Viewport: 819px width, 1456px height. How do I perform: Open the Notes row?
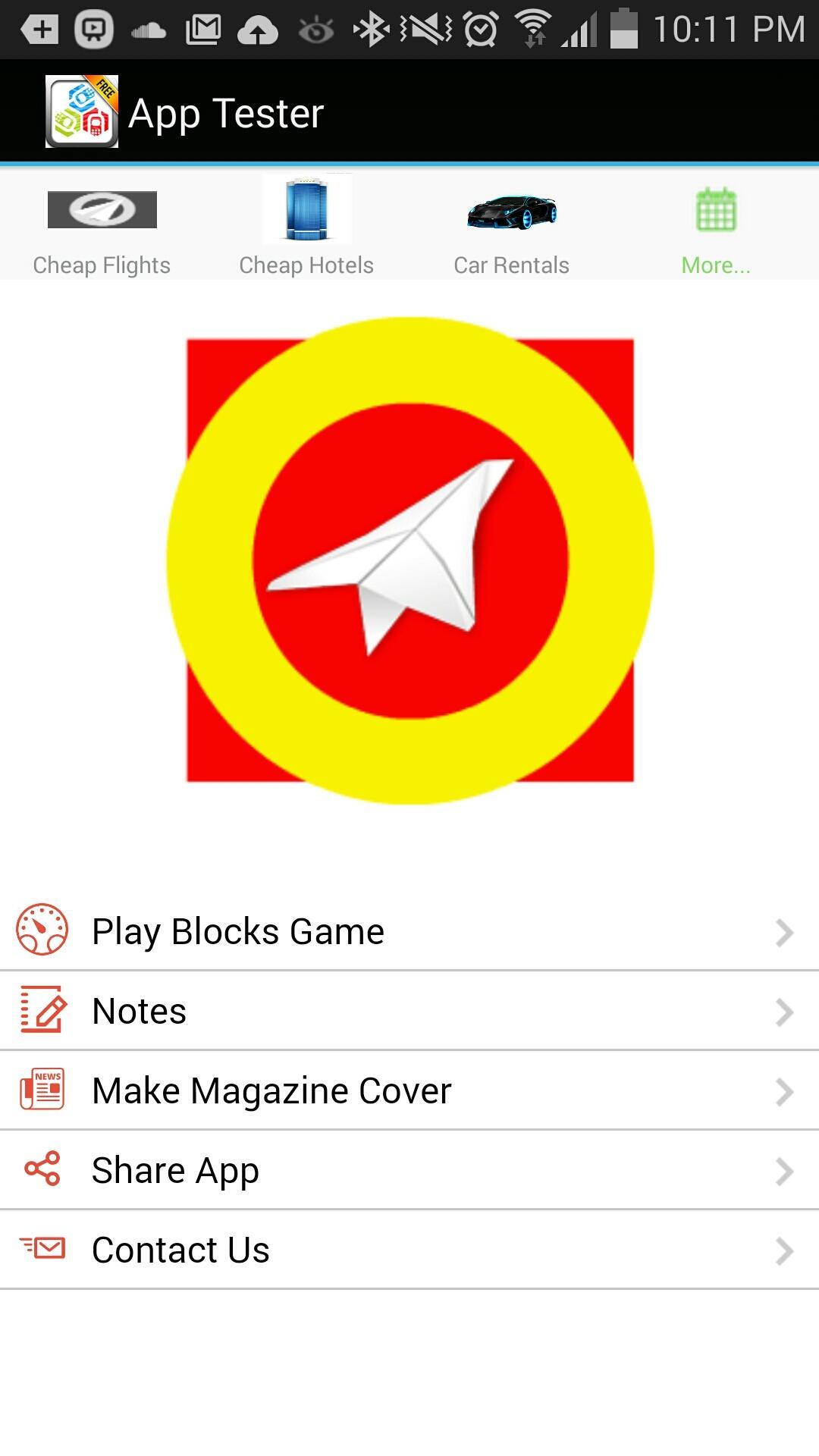click(x=409, y=1011)
